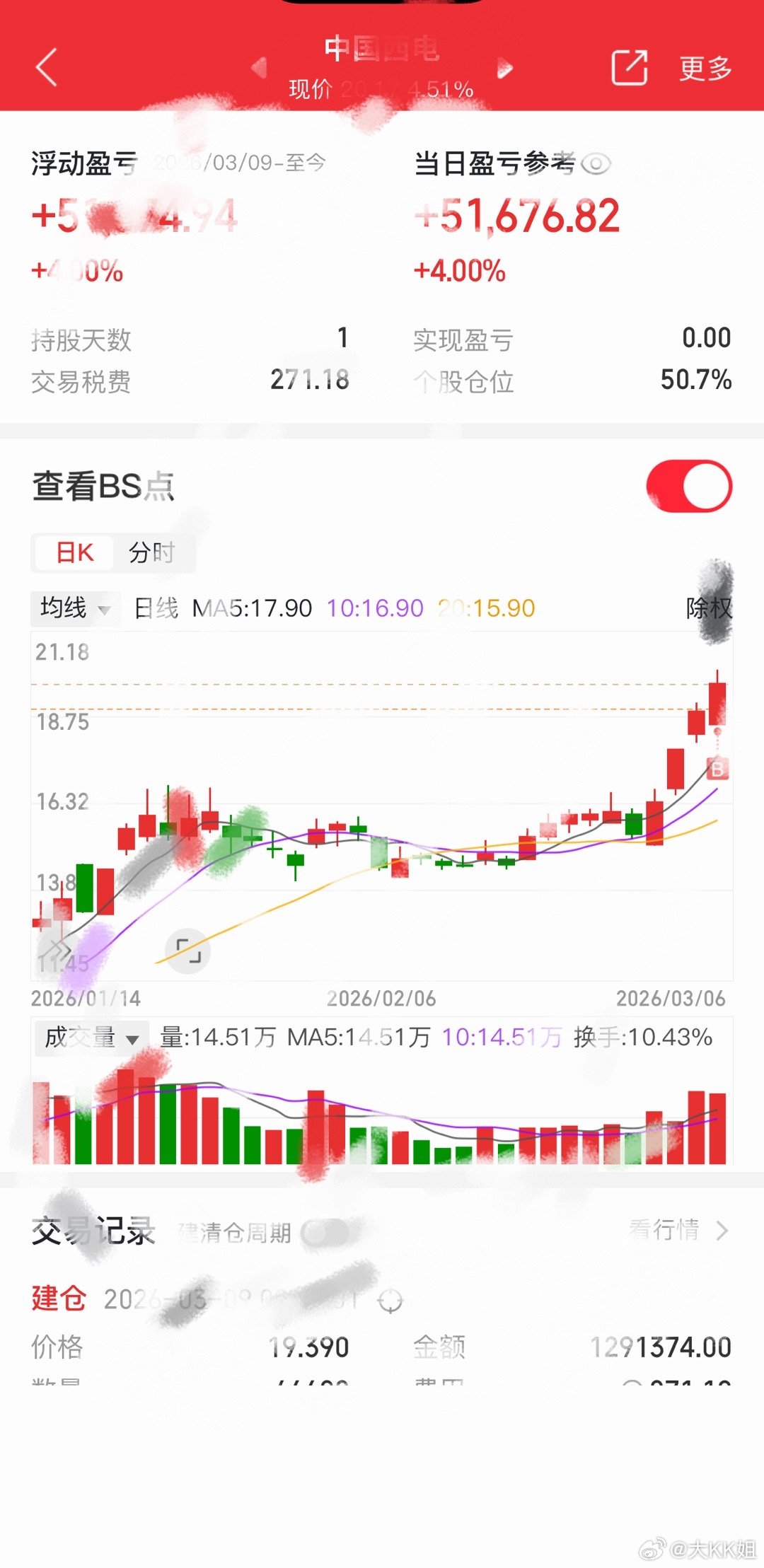Turn off the 查看BS点 switch

[x=688, y=486]
